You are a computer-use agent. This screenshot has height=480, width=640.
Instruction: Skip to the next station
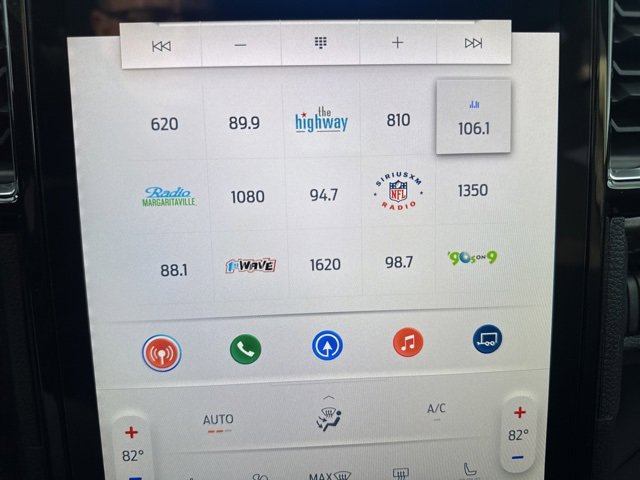(473, 43)
